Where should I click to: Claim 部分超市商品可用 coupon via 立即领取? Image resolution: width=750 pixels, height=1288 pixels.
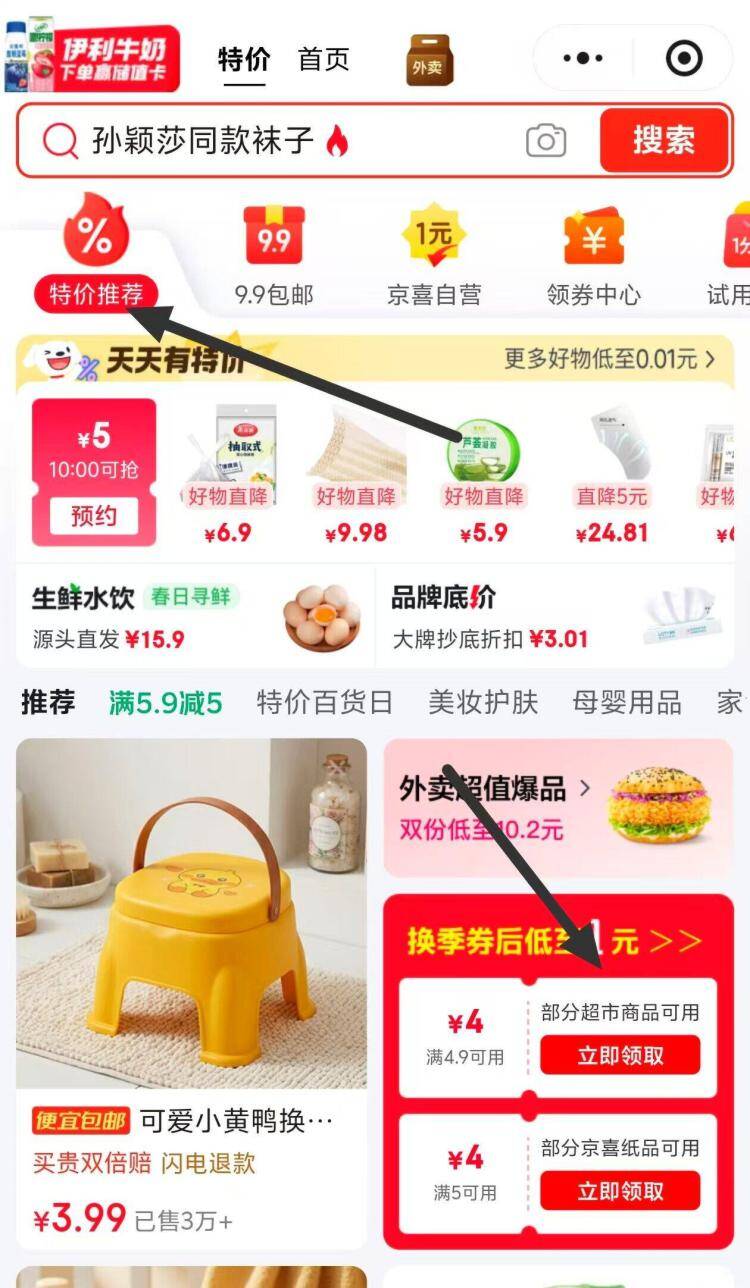620,1056
